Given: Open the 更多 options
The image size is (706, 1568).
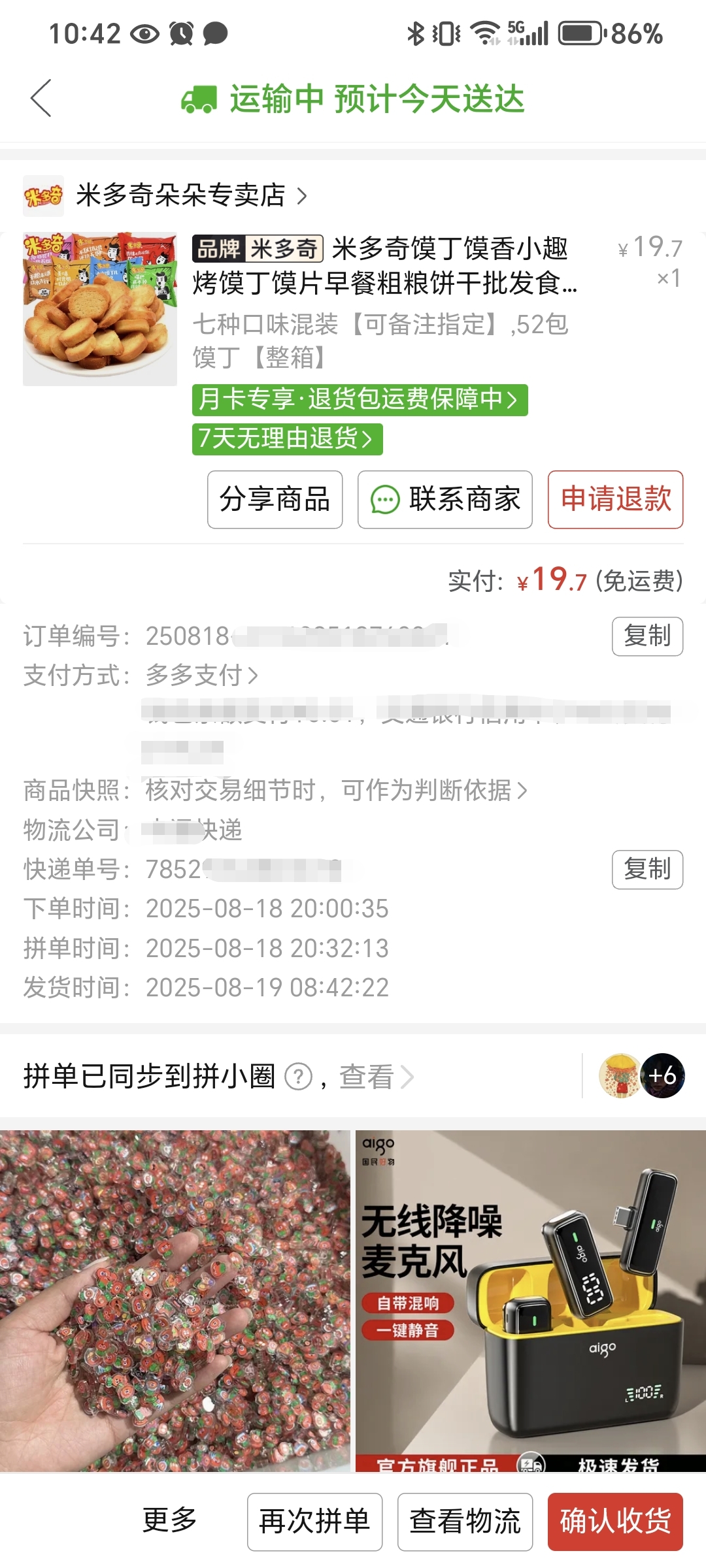Looking at the screenshot, I should coord(170,1520).
